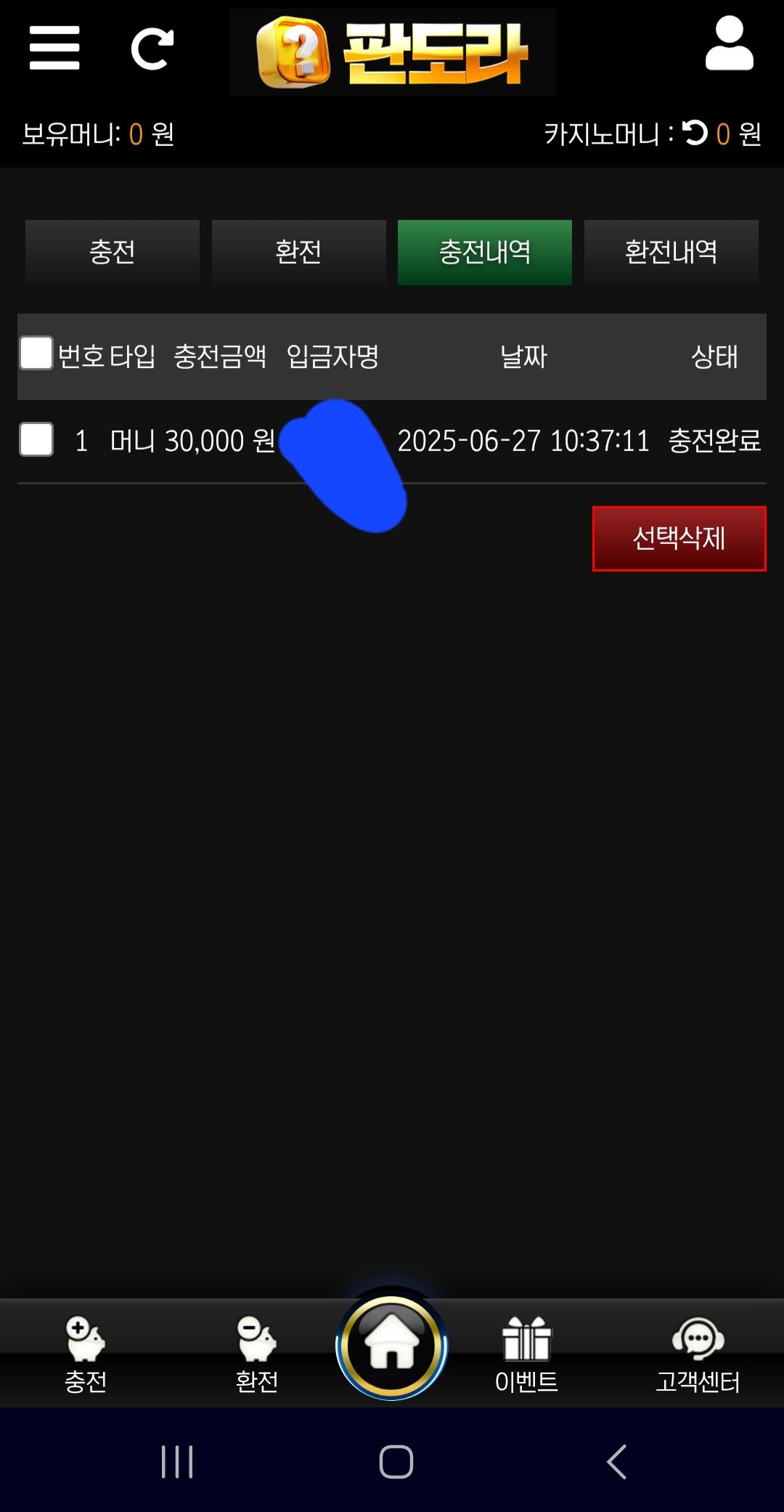Viewport: 784px width, 1512px height.
Task: Tick the checkbox for row 1
Action: [36, 439]
